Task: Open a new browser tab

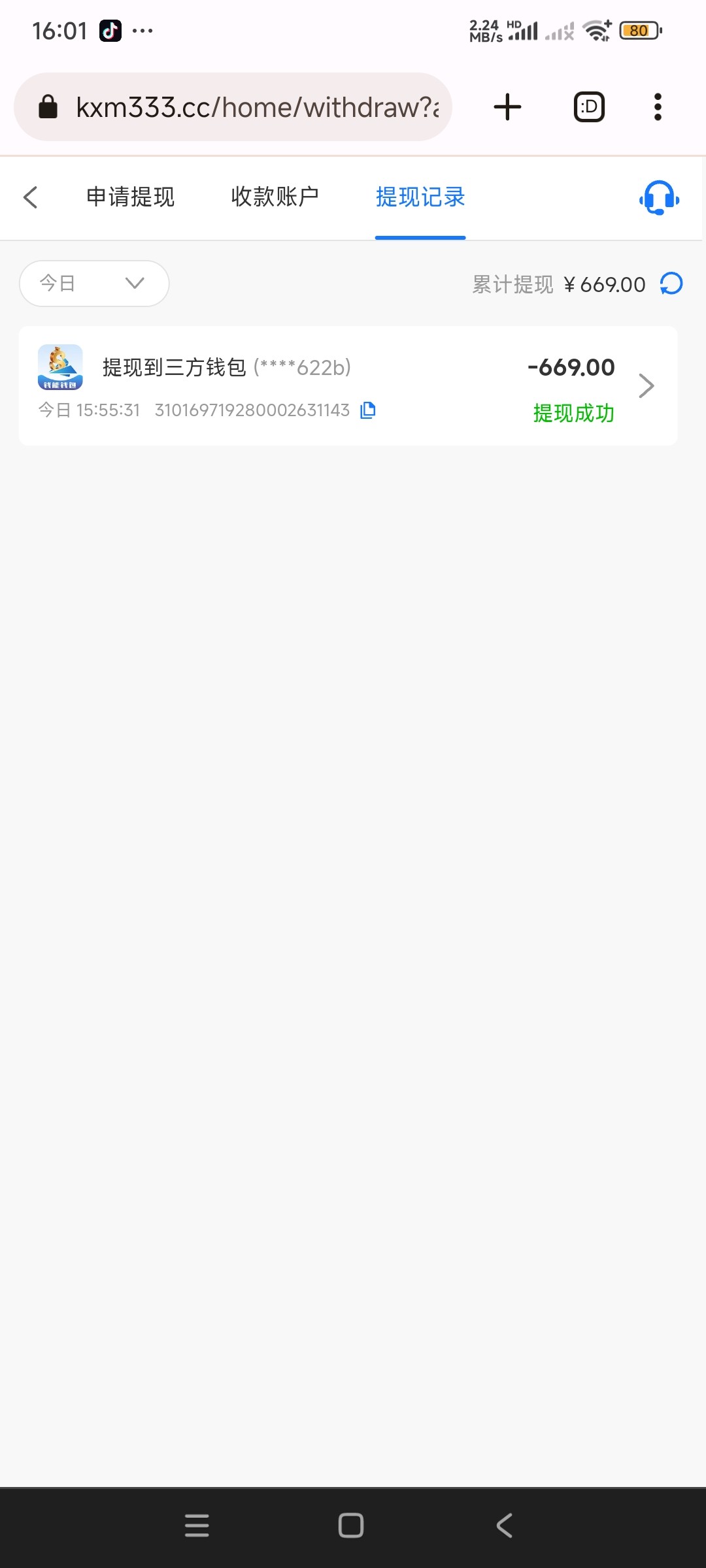Action: coord(507,107)
